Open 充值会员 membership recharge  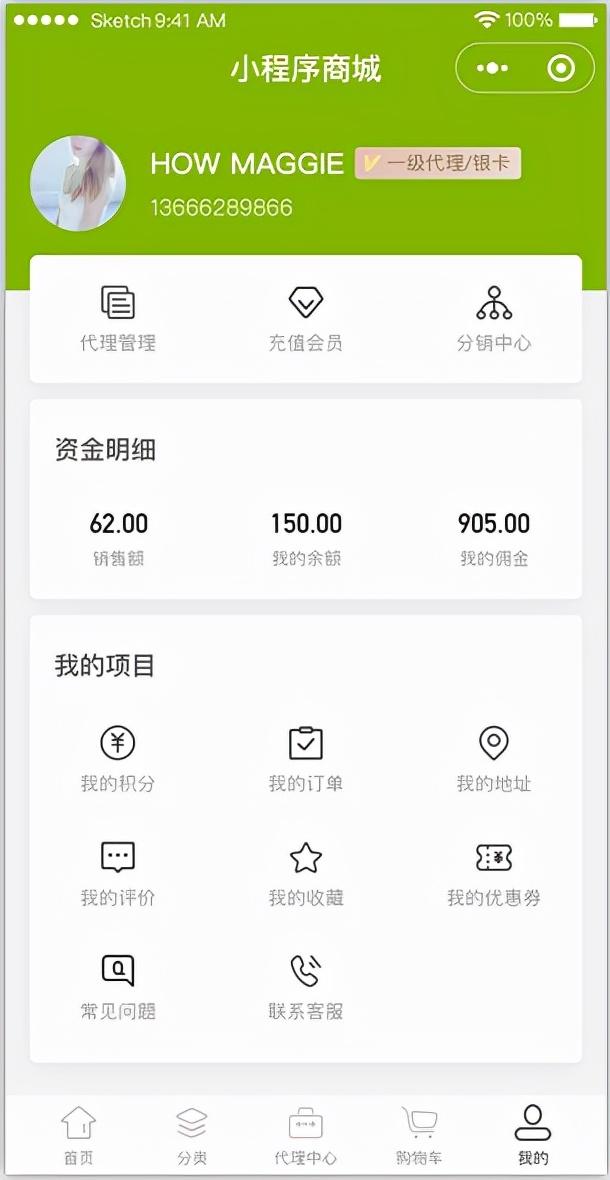click(305, 318)
